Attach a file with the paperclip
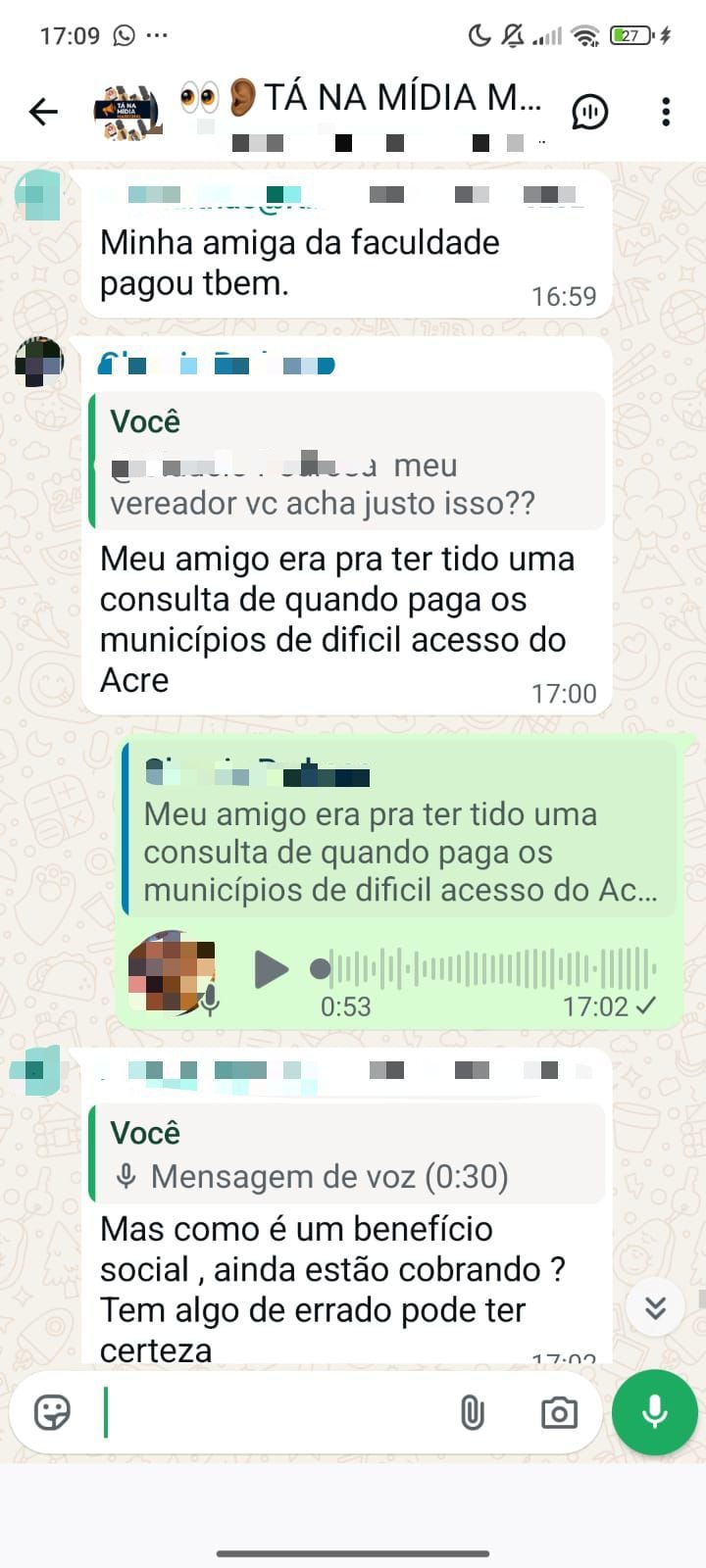The image size is (706, 1568). tap(472, 1412)
